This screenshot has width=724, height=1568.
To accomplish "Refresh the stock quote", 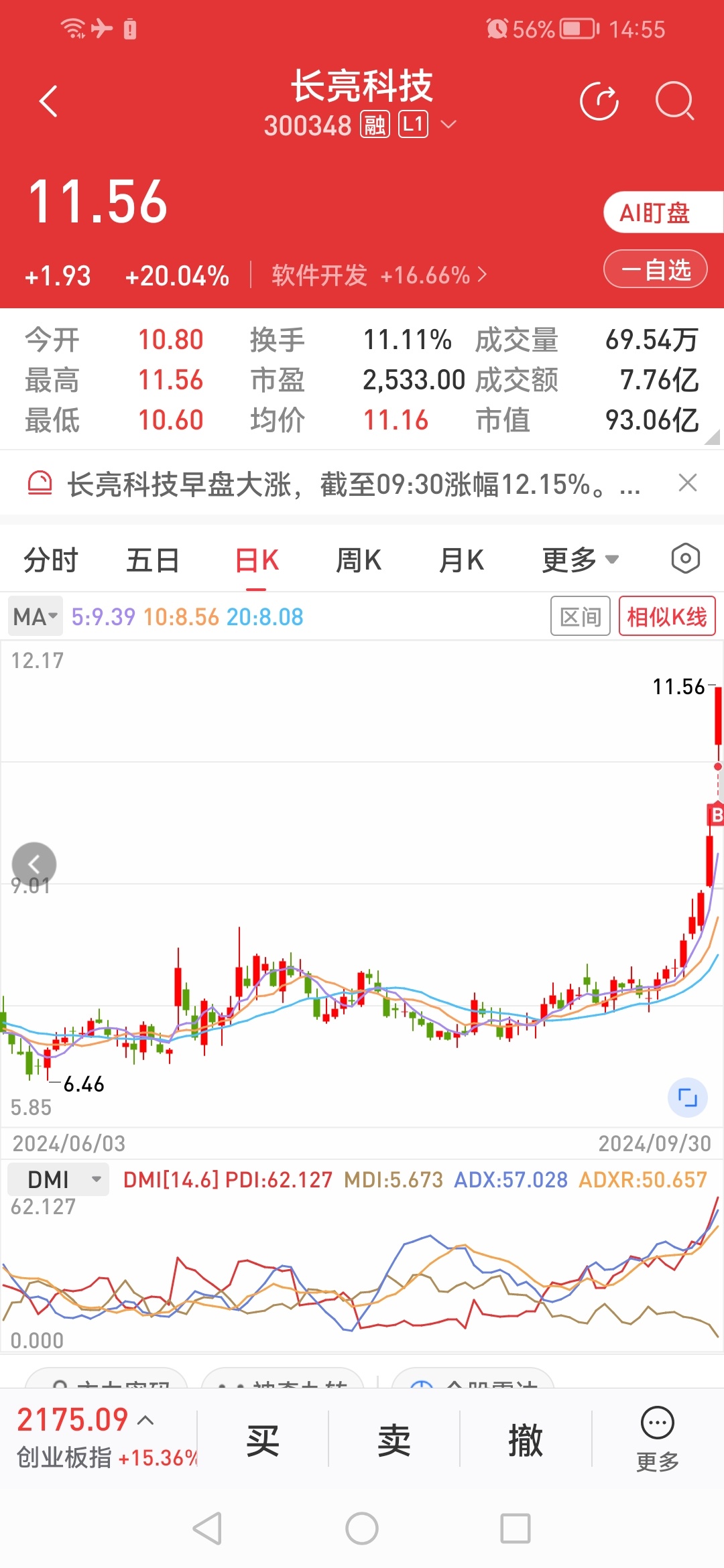I will [599, 101].
